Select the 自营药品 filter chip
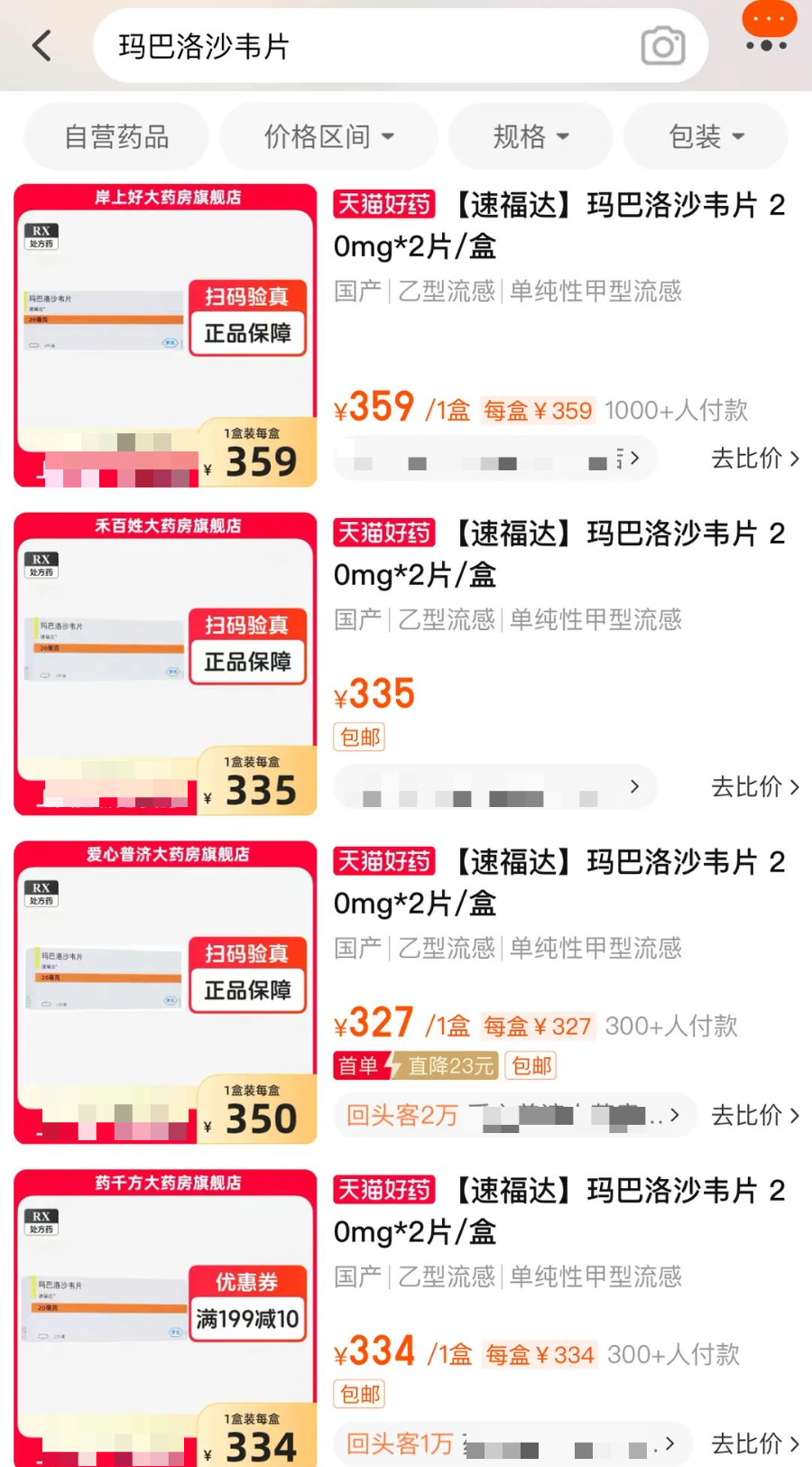This screenshot has height=1467, width=812. pos(116,136)
